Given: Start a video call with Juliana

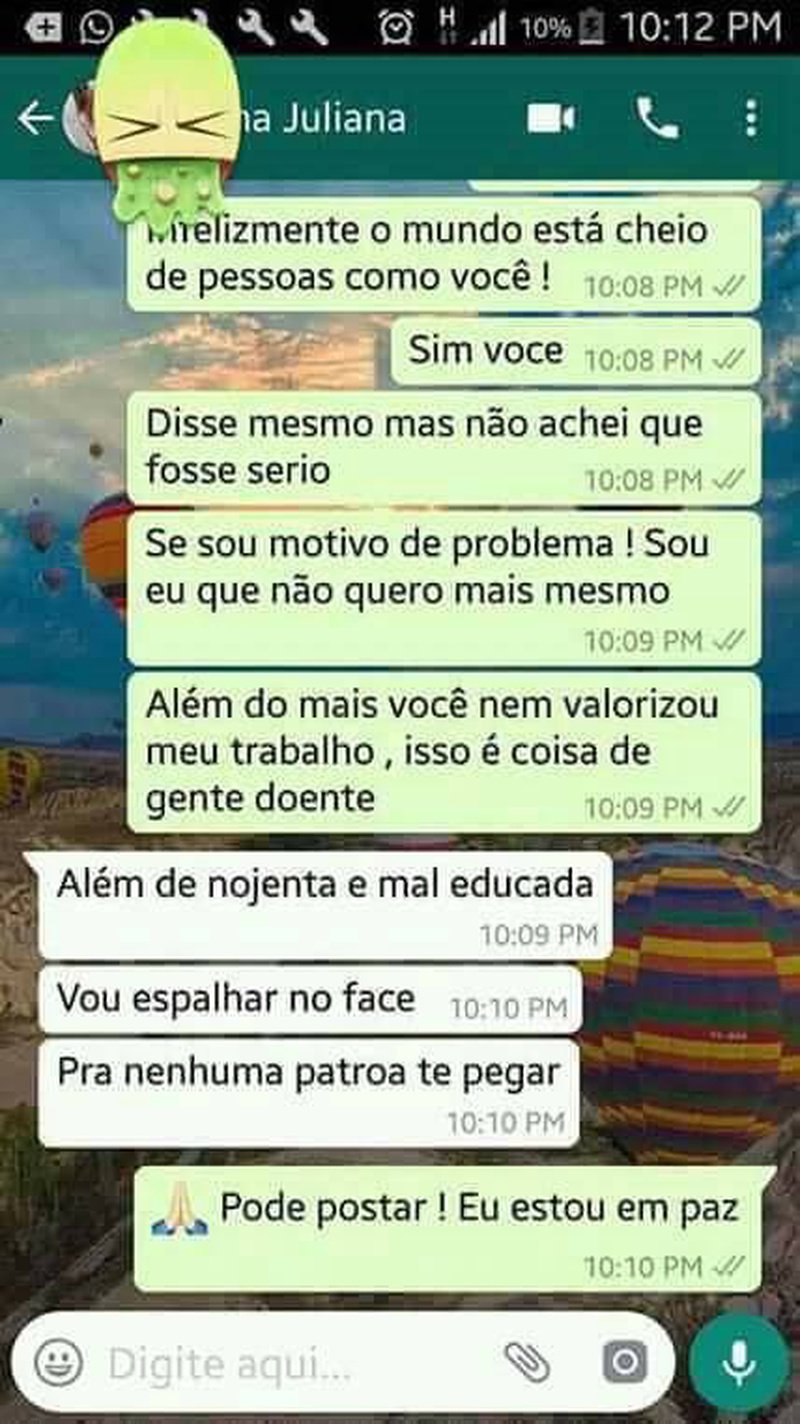Looking at the screenshot, I should [551, 119].
